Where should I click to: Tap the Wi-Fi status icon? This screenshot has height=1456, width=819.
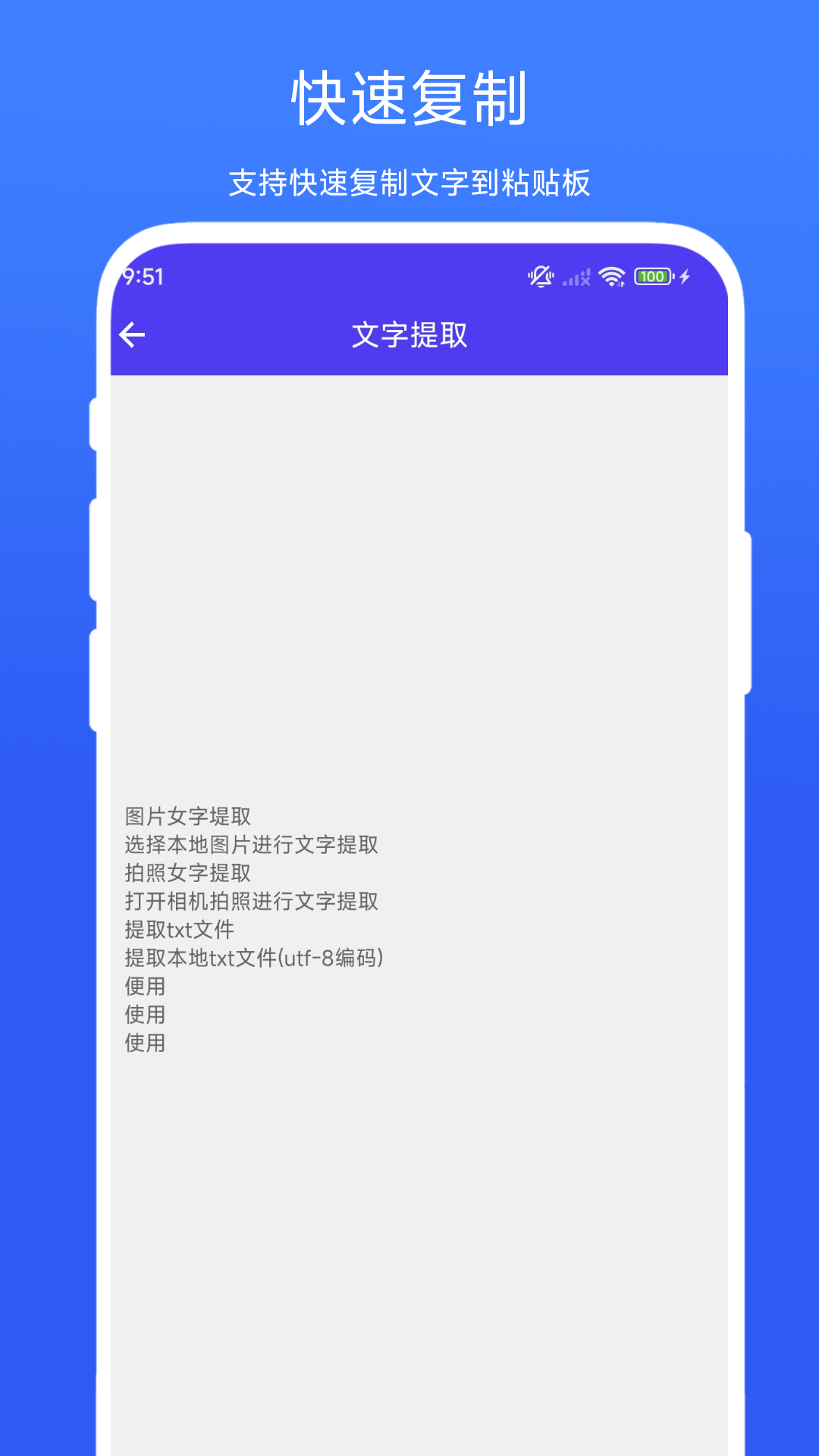(611, 276)
